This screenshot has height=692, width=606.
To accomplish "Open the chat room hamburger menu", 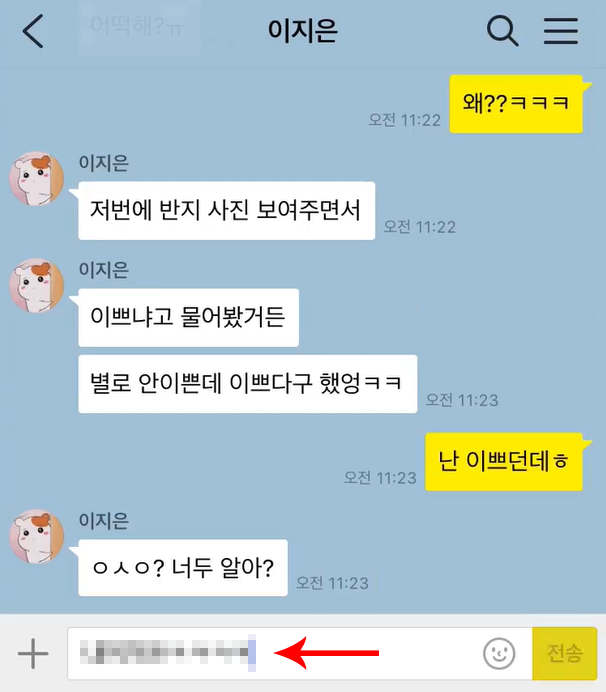I will pos(561,31).
